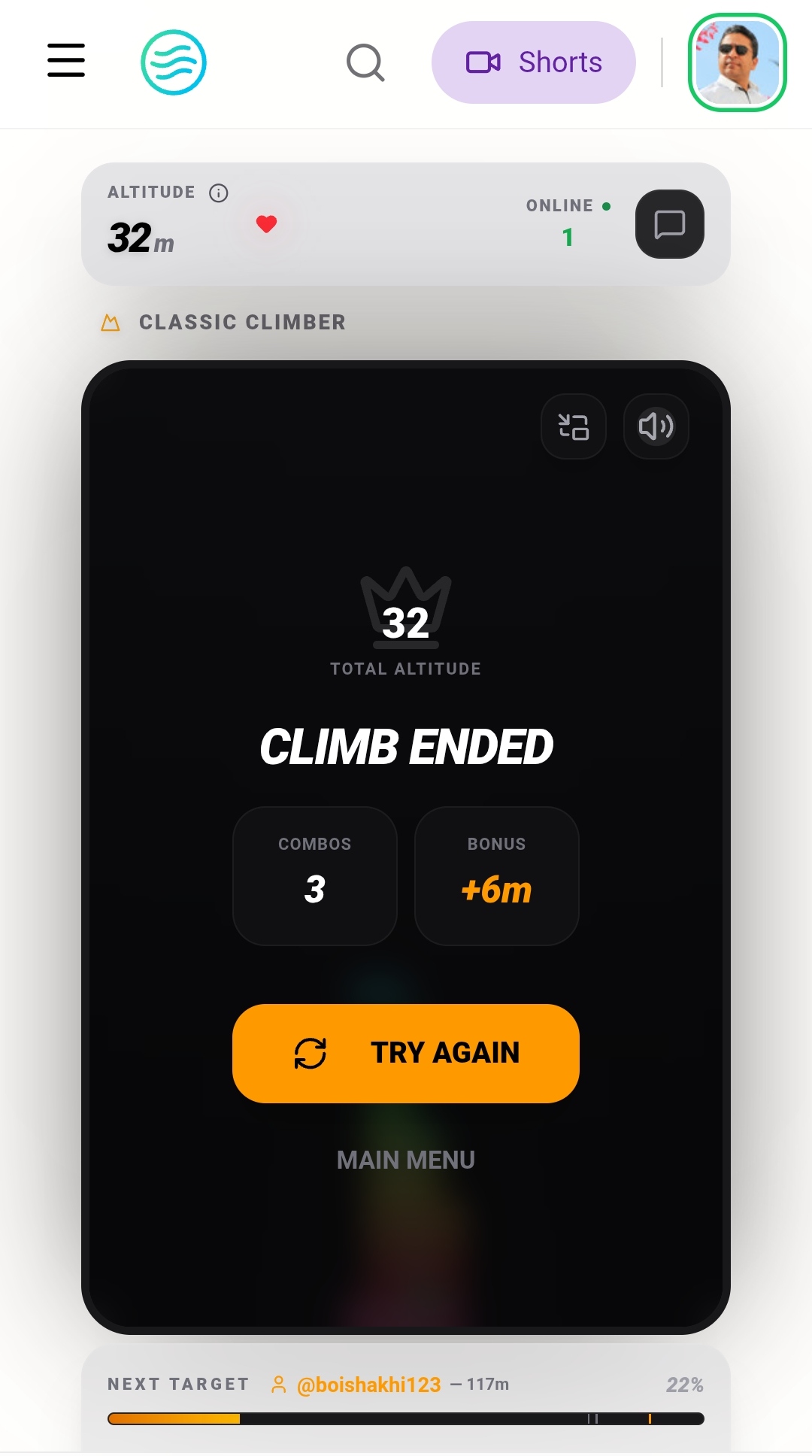Screen dimensions: 812x1456
Task: Return to the Main Menu
Action: (406, 1160)
